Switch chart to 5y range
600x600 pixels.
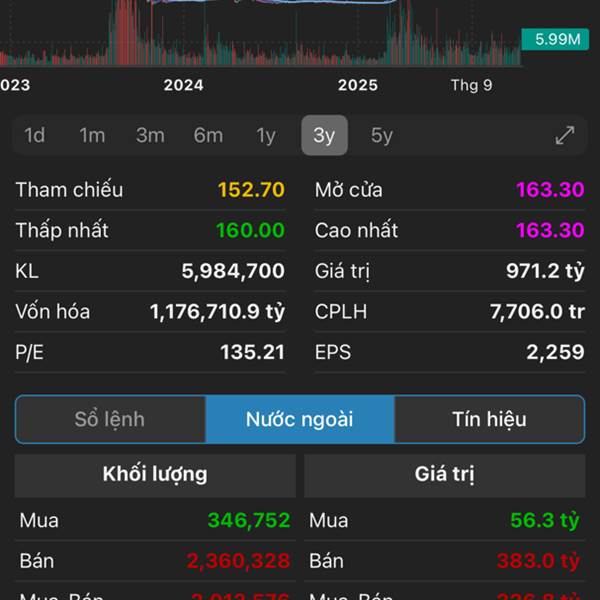382,136
